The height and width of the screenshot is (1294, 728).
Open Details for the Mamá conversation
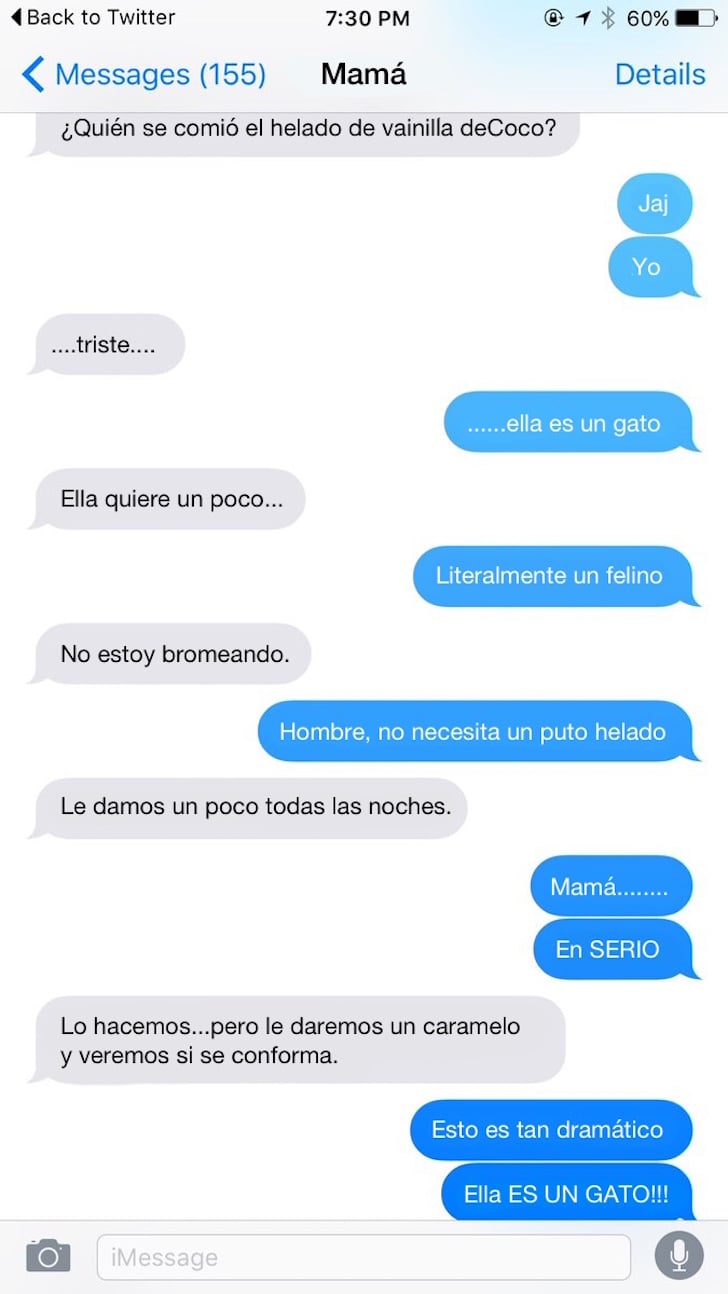click(660, 74)
